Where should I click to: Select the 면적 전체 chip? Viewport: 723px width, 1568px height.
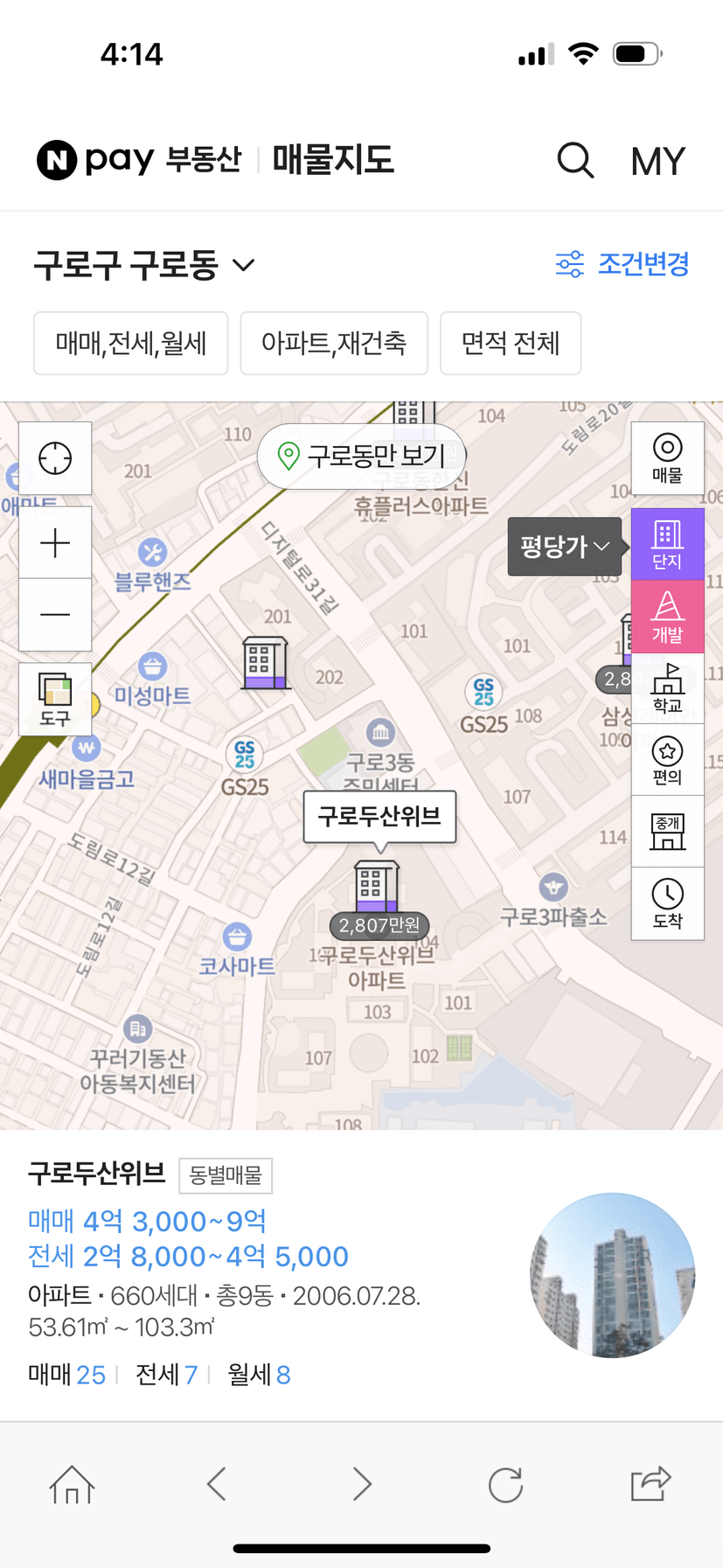[511, 343]
